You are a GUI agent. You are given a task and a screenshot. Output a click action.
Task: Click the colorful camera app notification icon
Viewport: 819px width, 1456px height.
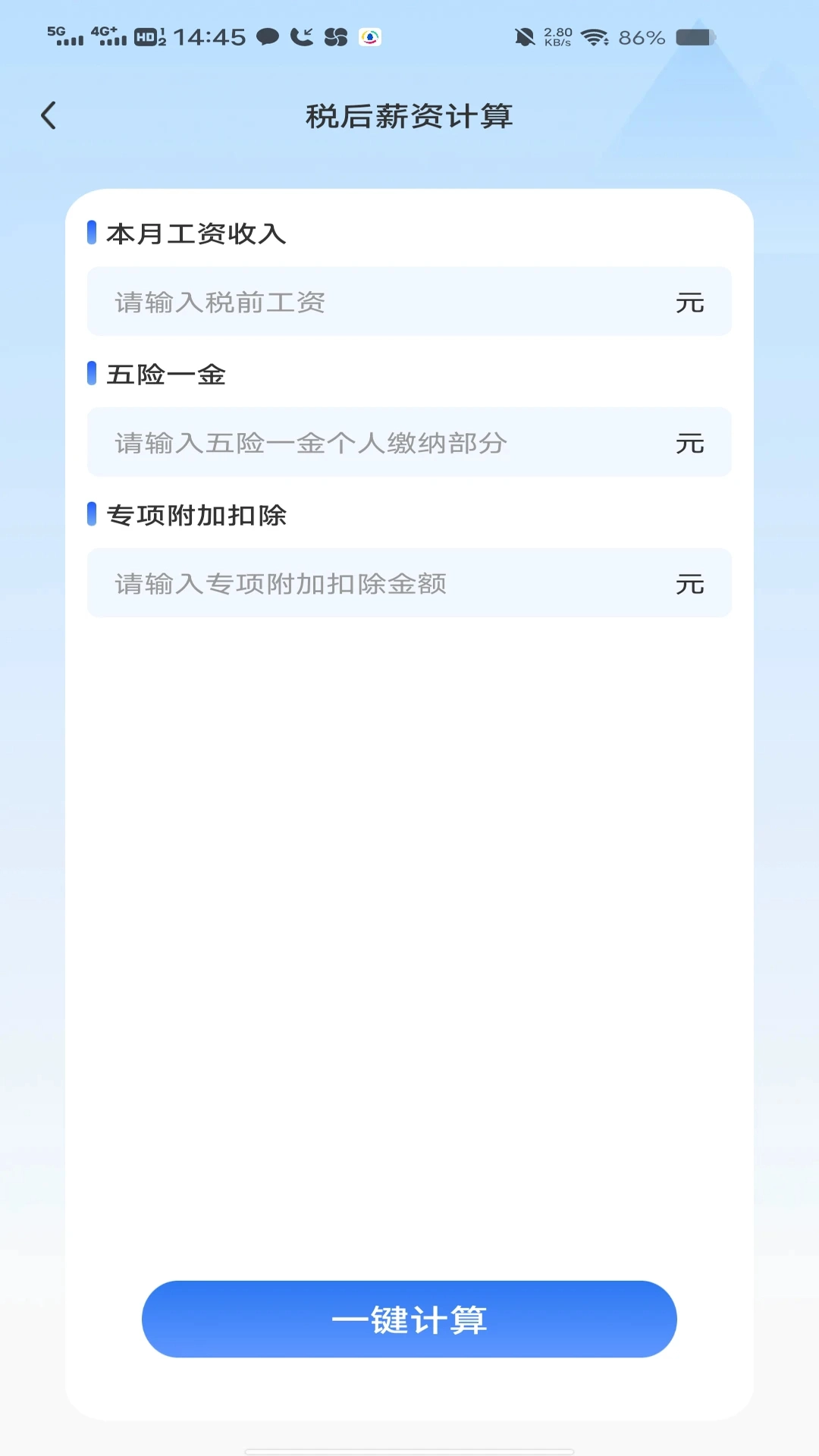(x=369, y=38)
